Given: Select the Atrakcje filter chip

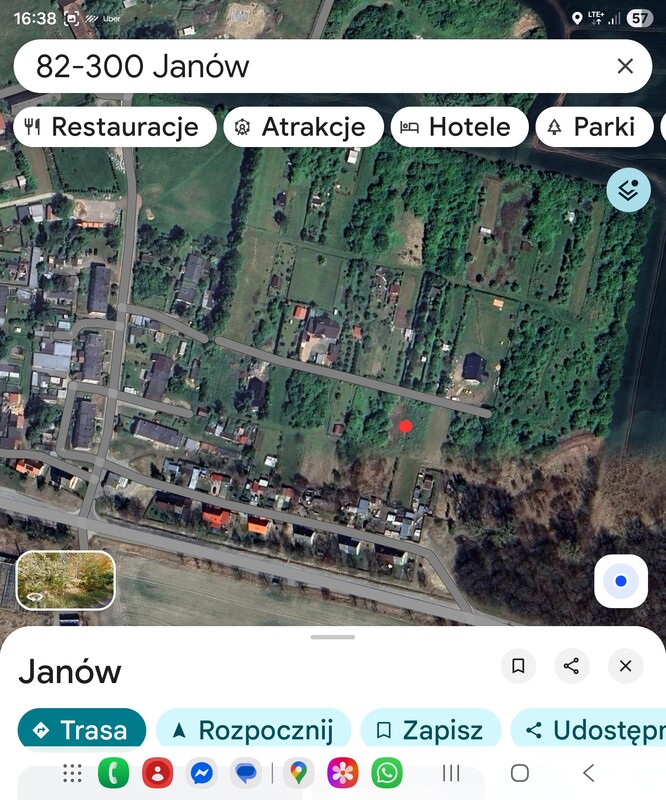Looking at the screenshot, I should (x=303, y=127).
